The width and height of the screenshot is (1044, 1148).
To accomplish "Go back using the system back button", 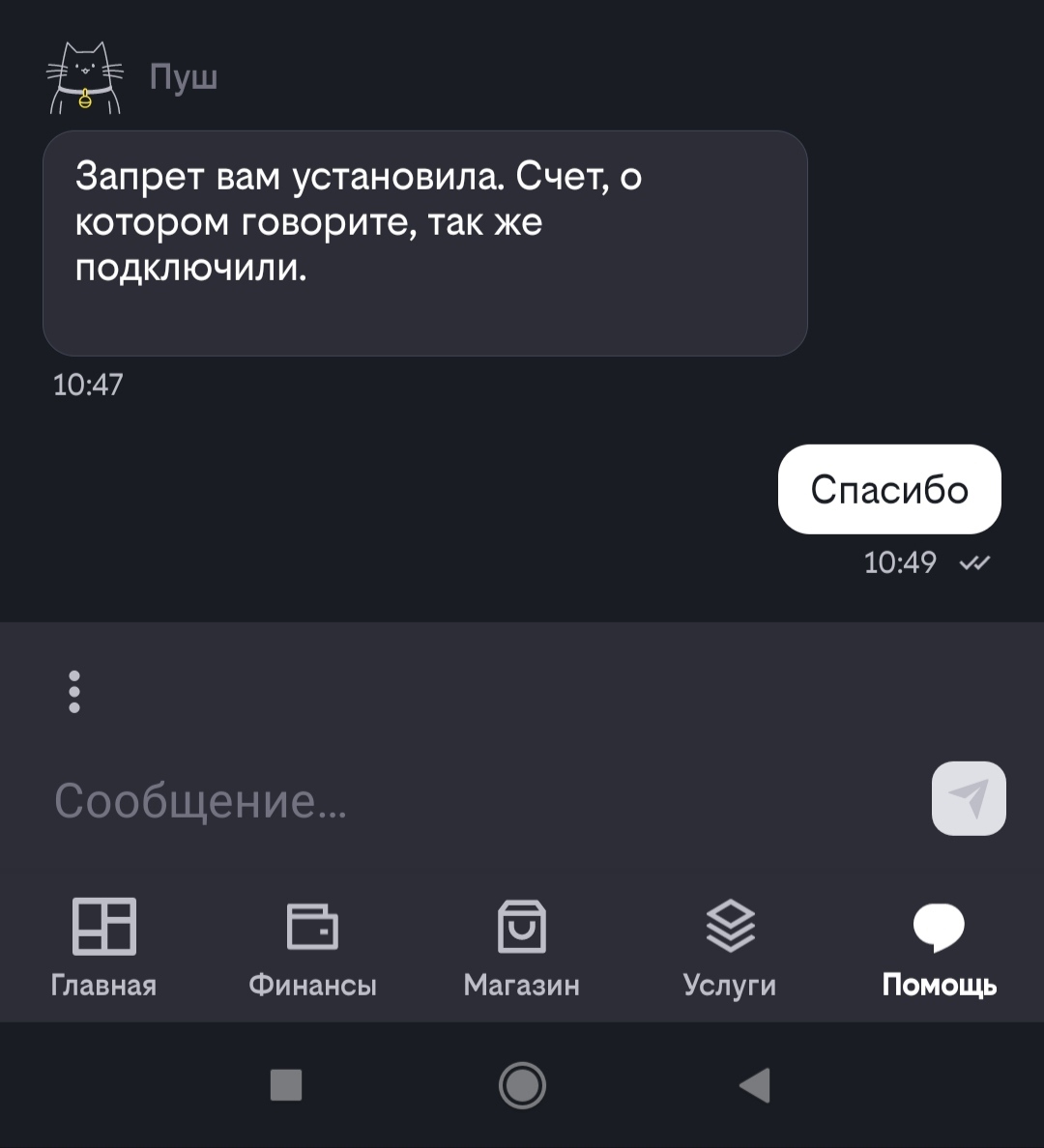I will (755, 1085).
